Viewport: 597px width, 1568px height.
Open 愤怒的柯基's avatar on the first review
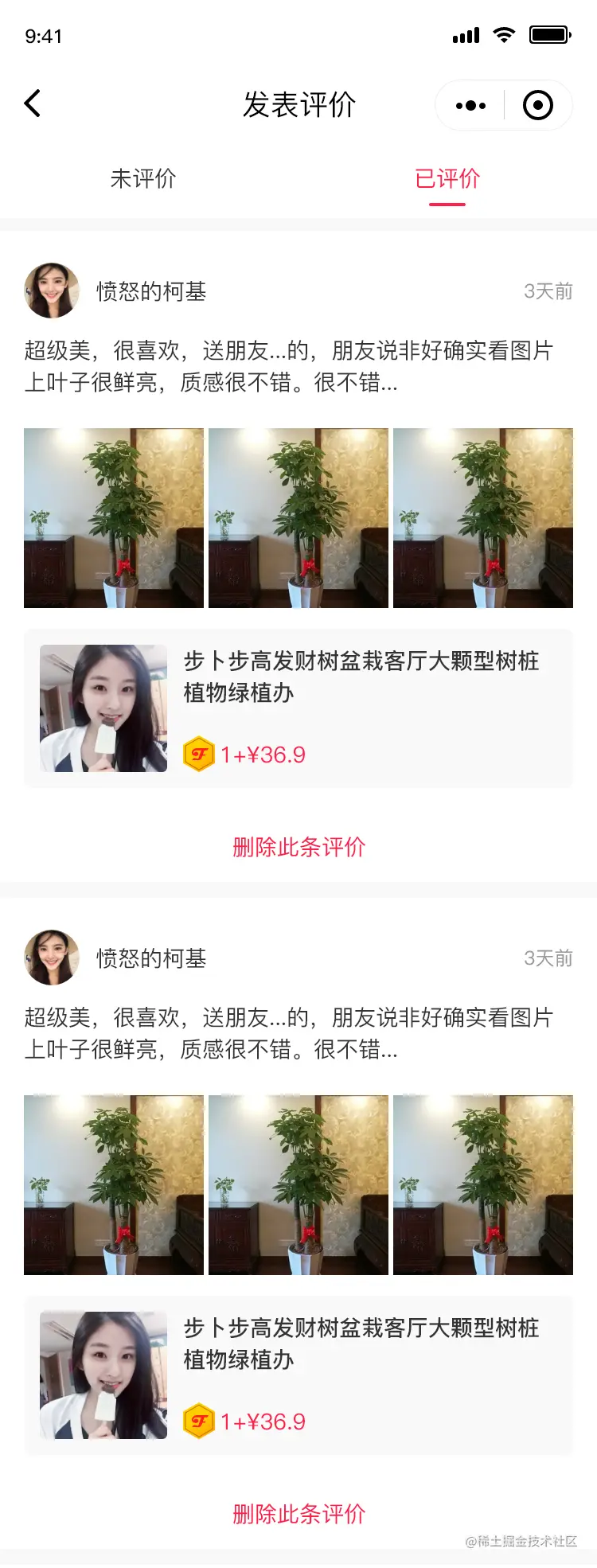tap(52, 291)
